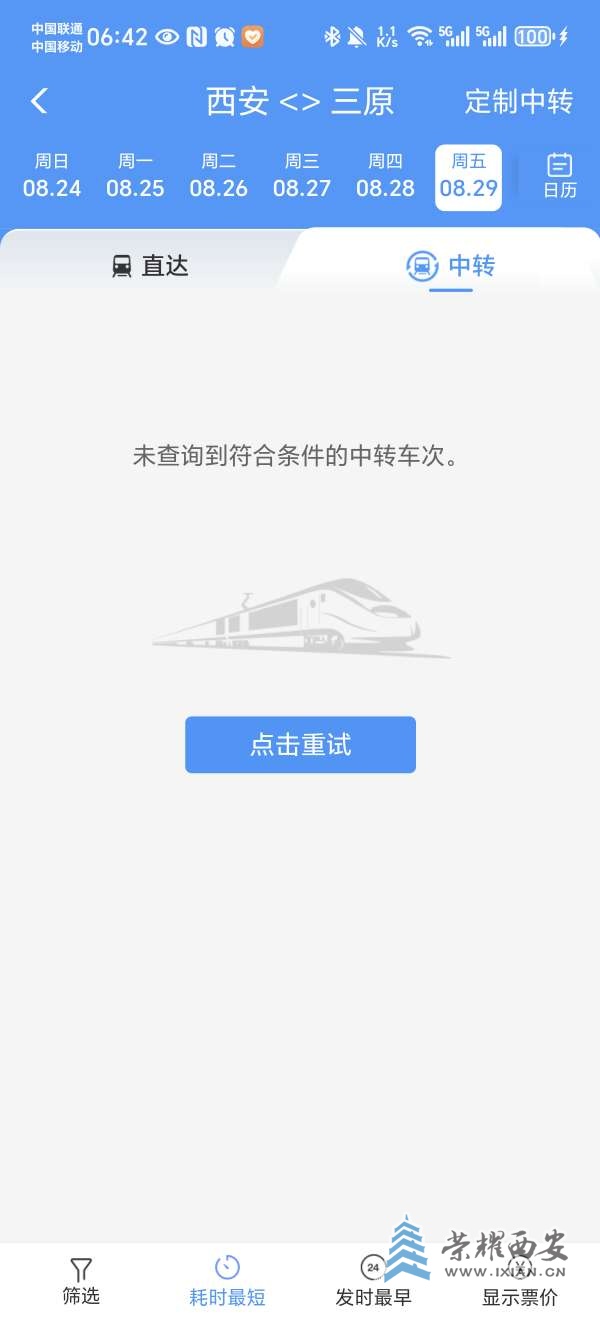Sort by 发时最早 earliest departure
The height and width of the screenshot is (1320, 600).
[373, 1282]
